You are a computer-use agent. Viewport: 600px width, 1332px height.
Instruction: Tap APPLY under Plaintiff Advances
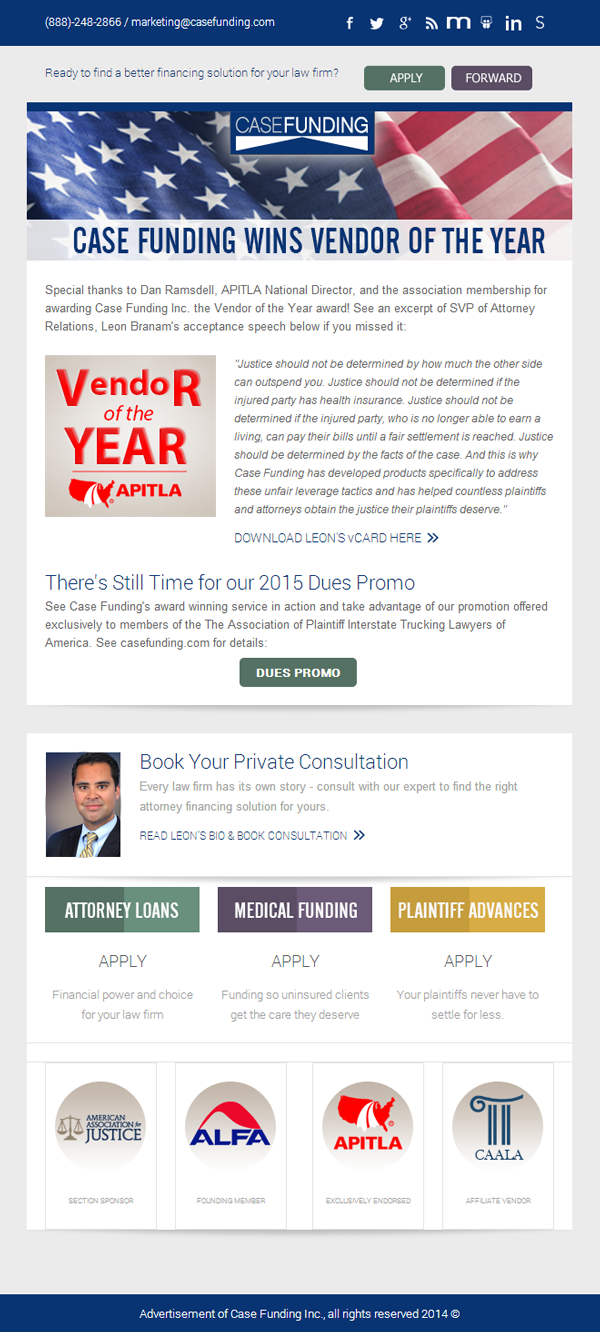click(x=468, y=961)
